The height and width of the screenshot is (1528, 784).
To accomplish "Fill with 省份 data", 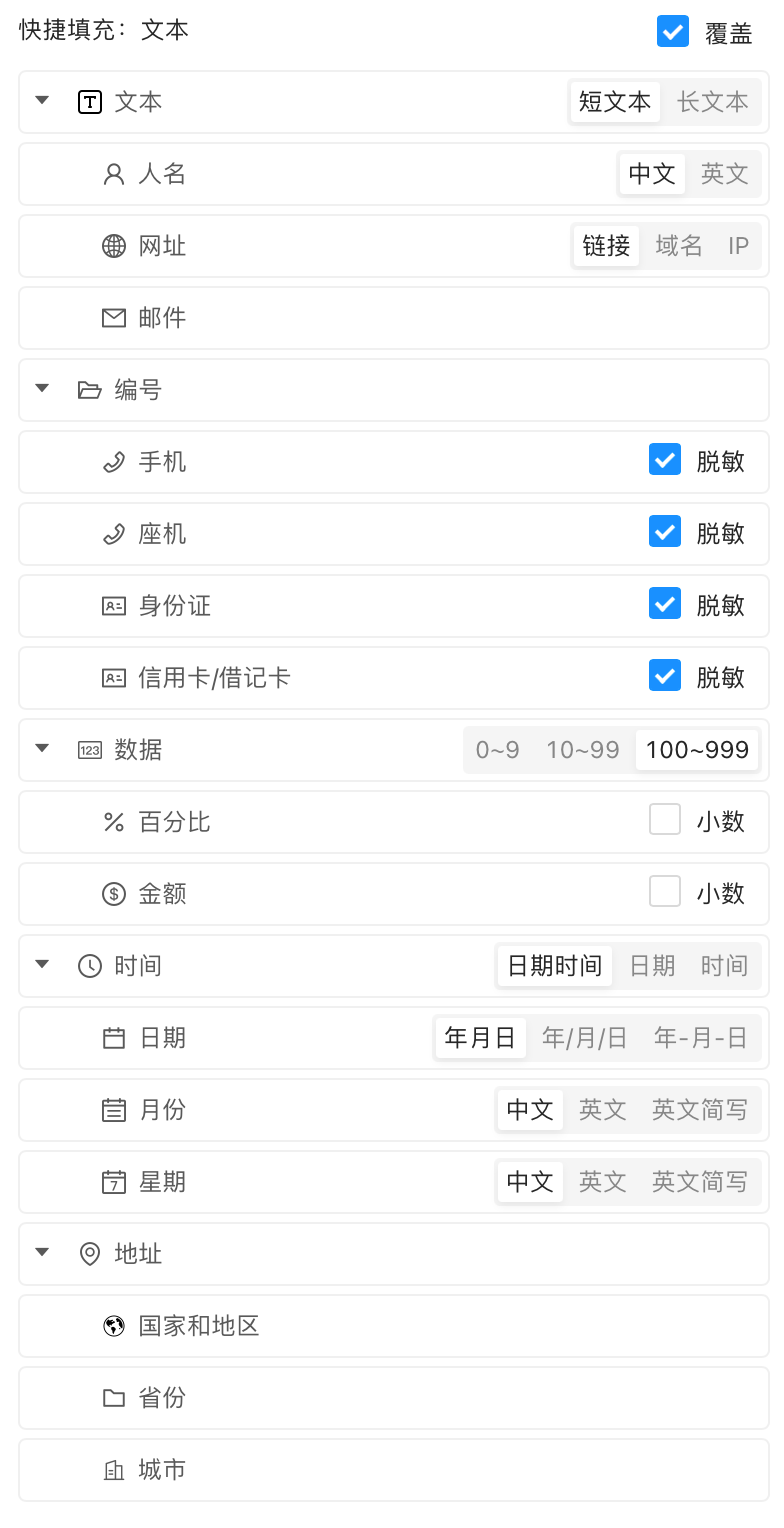I will point(162,1398).
